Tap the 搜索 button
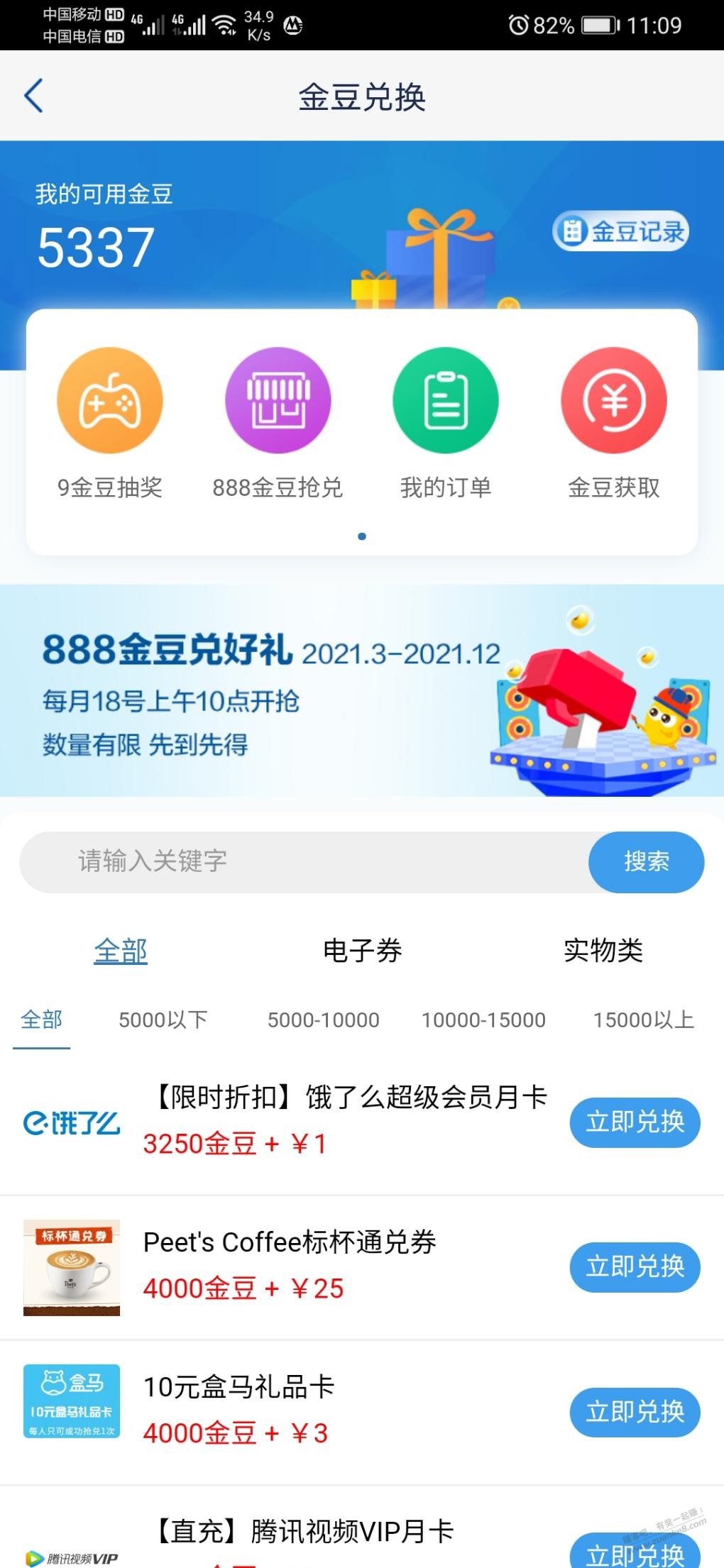 coord(646,862)
